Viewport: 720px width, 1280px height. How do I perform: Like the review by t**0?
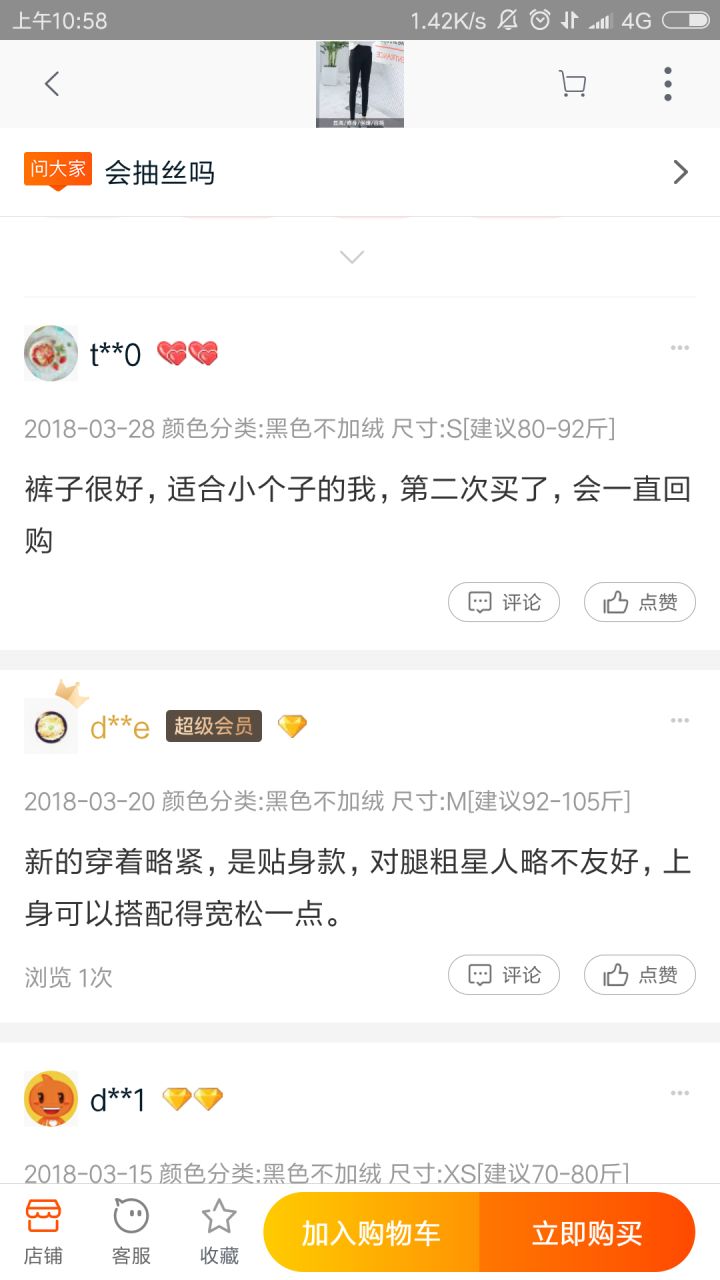pyautogui.click(x=640, y=602)
